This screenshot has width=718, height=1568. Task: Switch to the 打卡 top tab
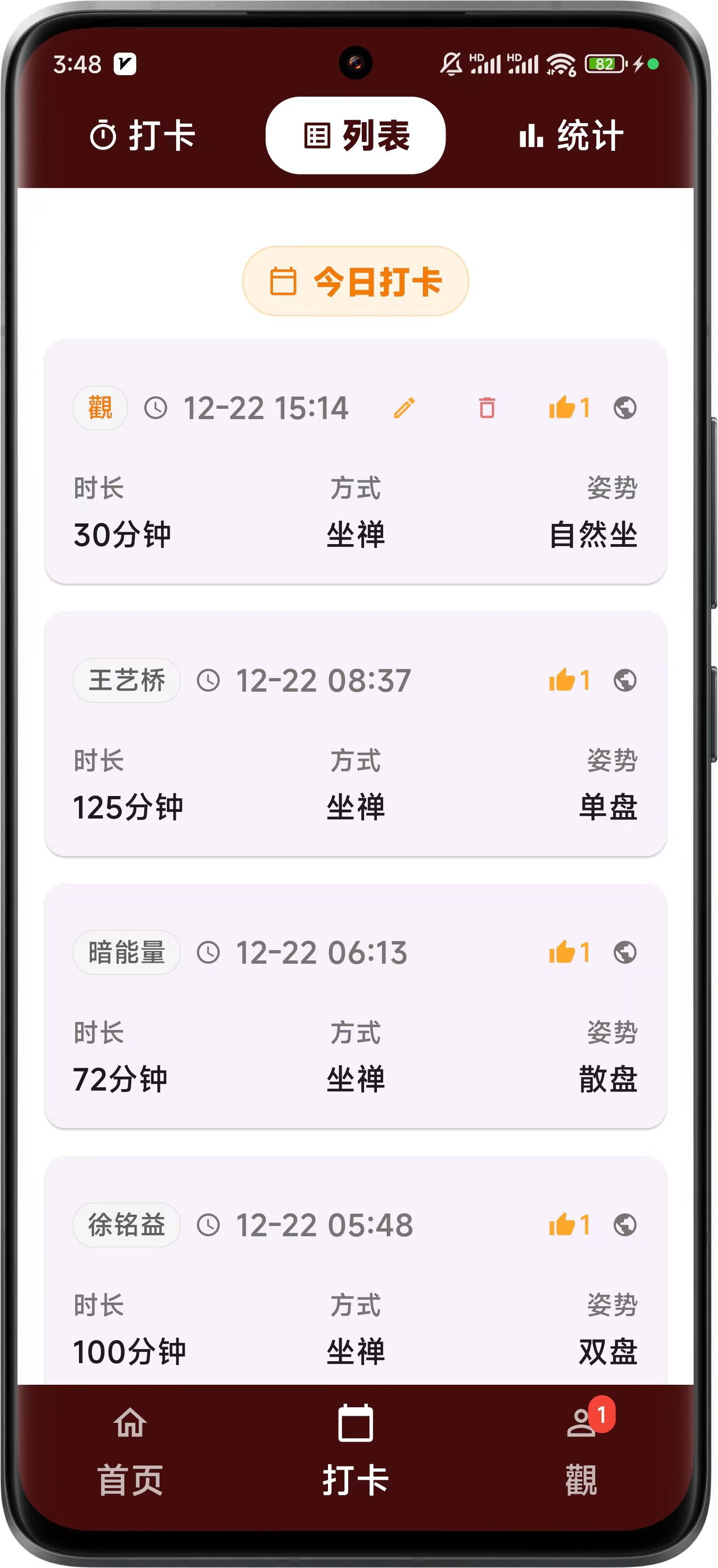coord(142,135)
